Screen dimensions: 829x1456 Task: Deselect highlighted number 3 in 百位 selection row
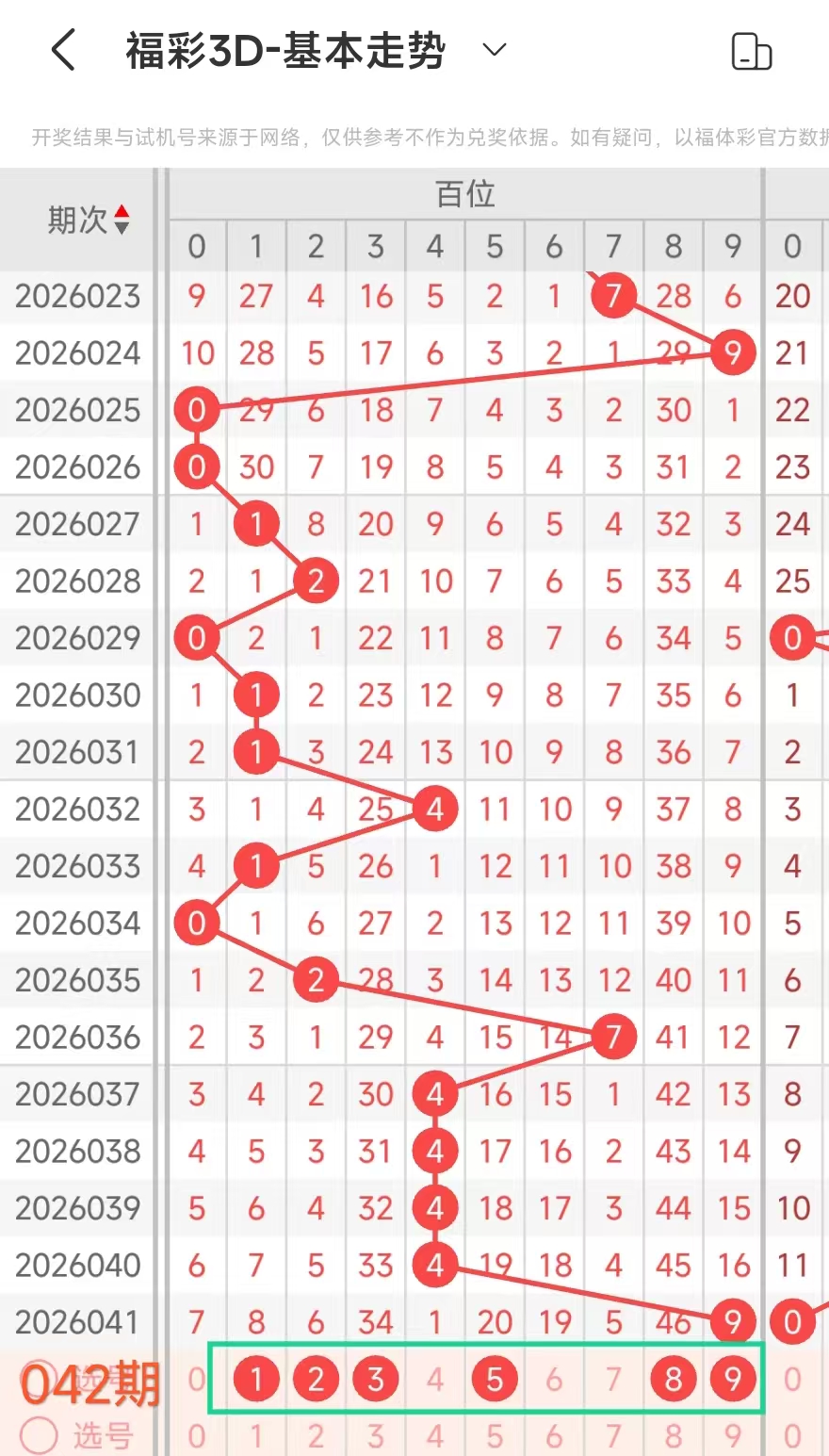coord(375,1380)
